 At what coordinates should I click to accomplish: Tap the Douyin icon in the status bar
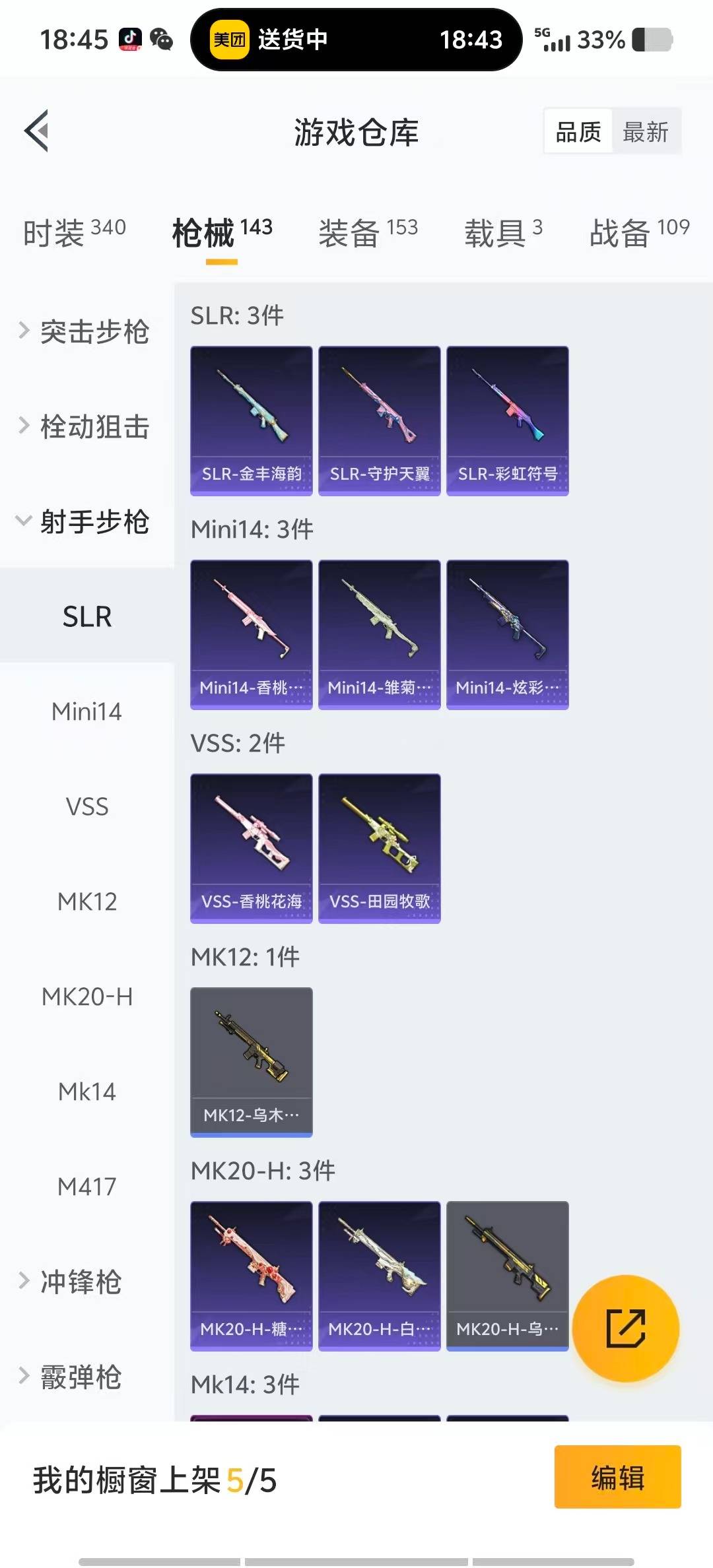coord(129,40)
